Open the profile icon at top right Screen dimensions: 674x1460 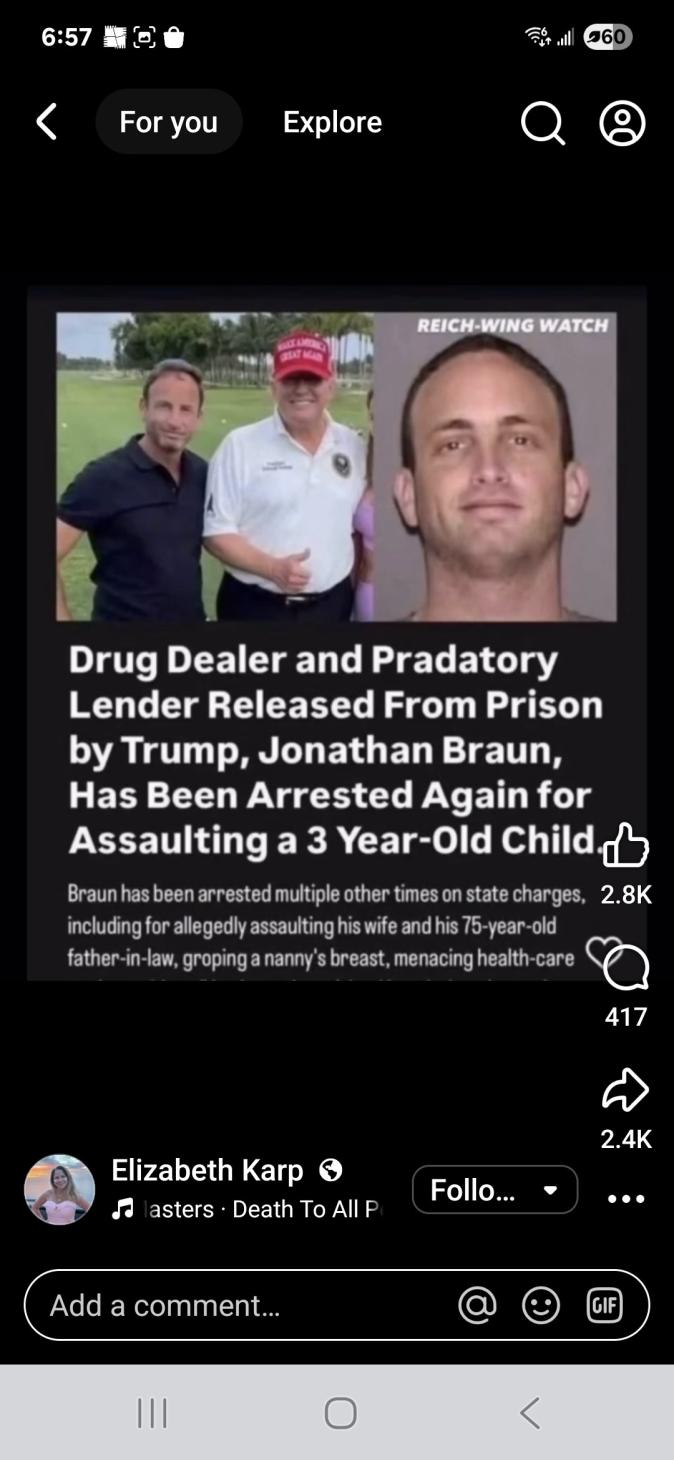click(x=622, y=123)
